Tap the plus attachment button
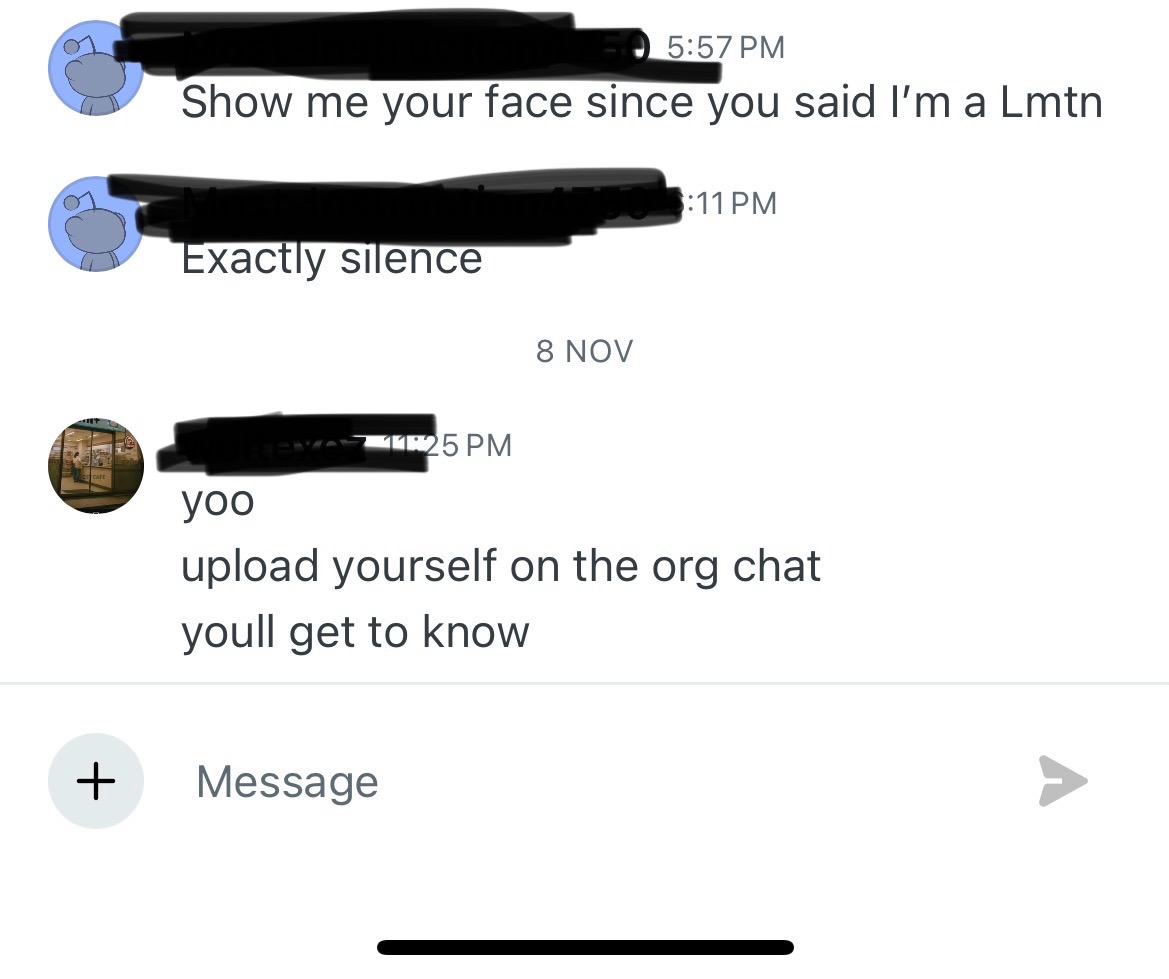The height and width of the screenshot is (979, 1169). pyautogui.click(x=95, y=781)
